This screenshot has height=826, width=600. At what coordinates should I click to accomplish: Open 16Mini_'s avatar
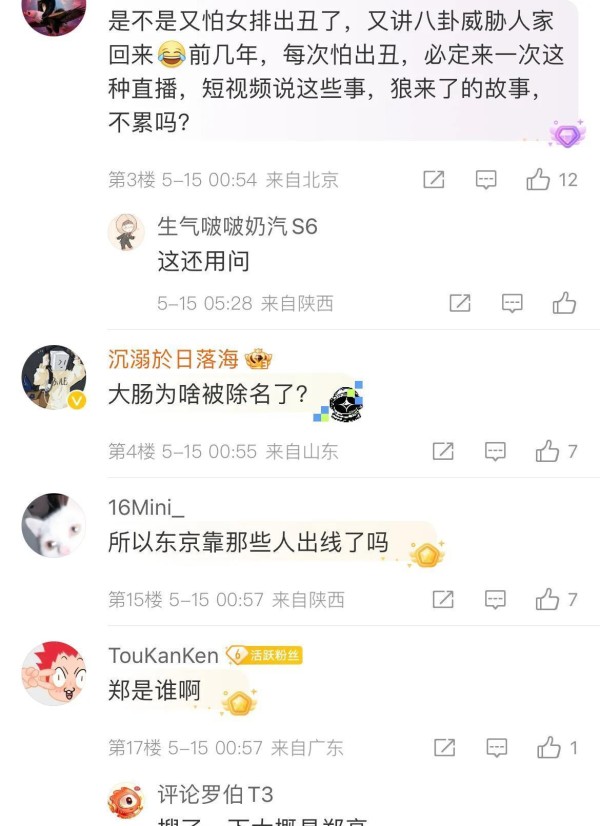pos(54,525)
